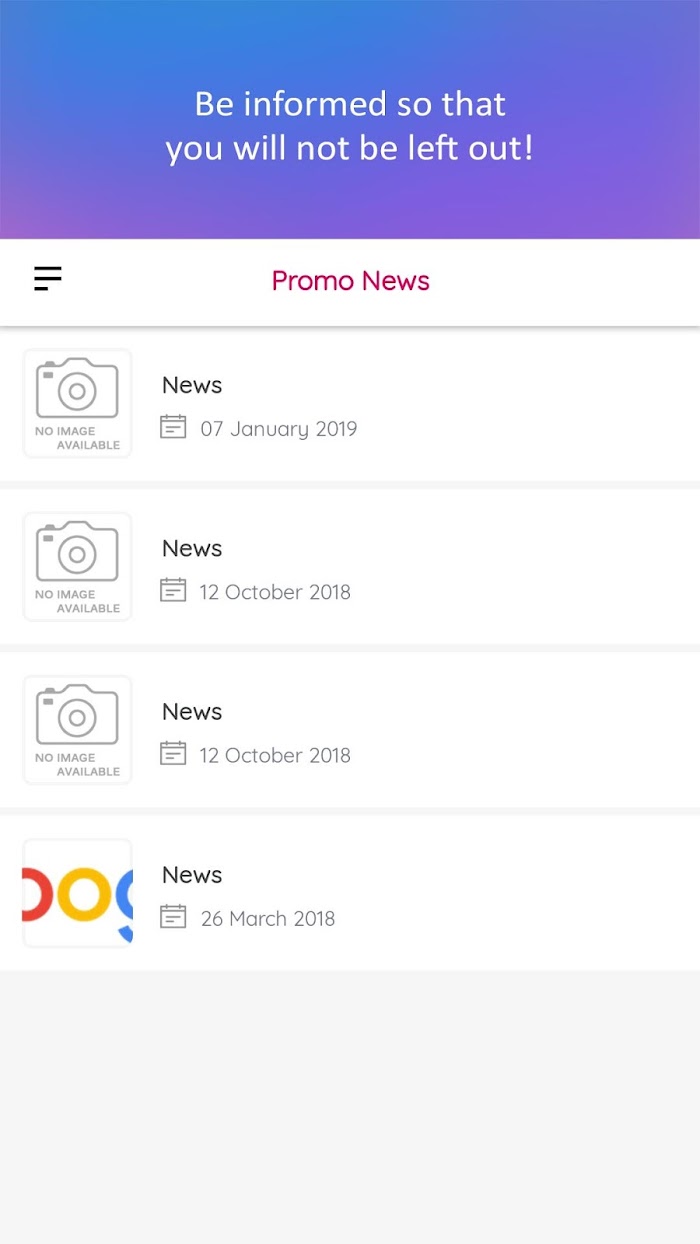The height and width of the screenshot is (1244, 700).
Task: Open the drawer menu button
Action: click(x=48, y=279)
